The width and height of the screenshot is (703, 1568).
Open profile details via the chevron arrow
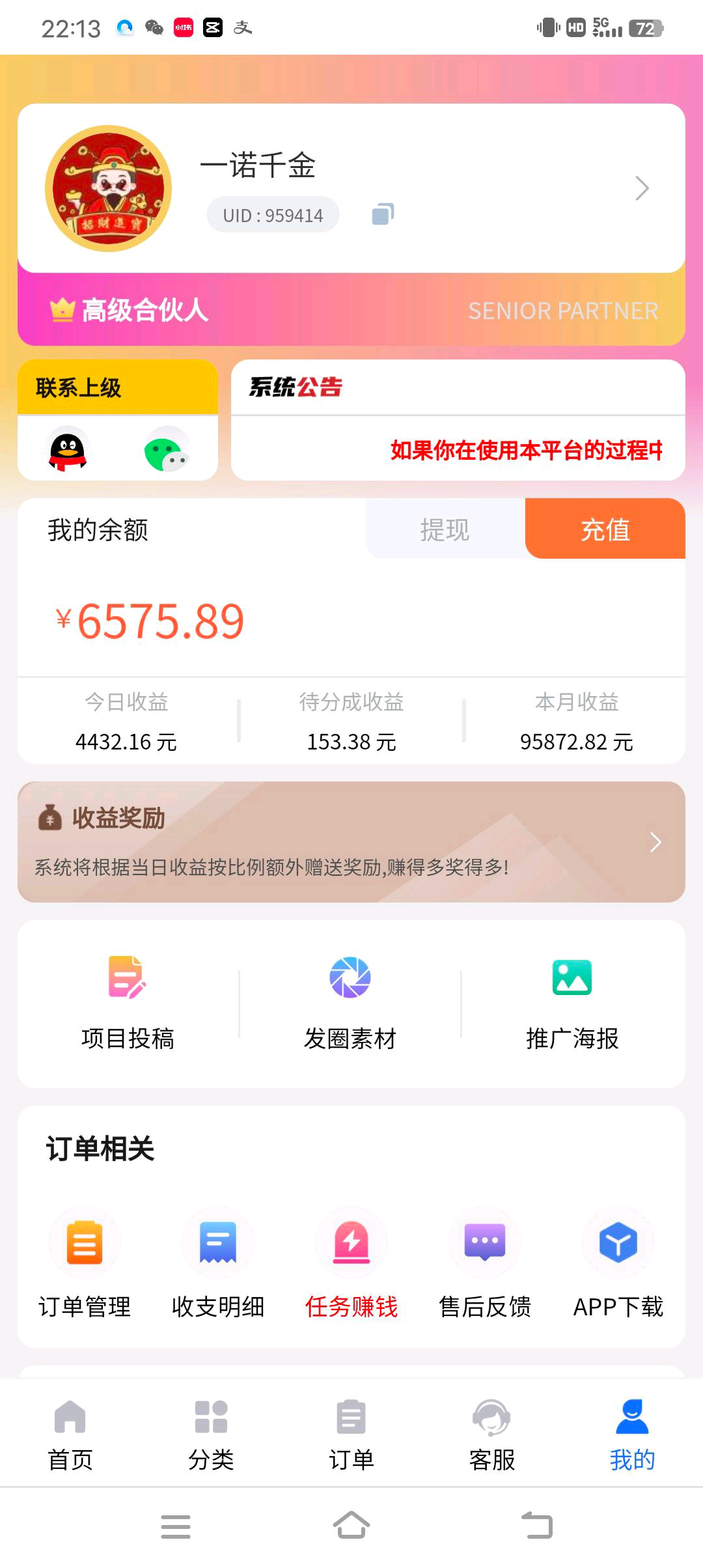coord(642,188)
